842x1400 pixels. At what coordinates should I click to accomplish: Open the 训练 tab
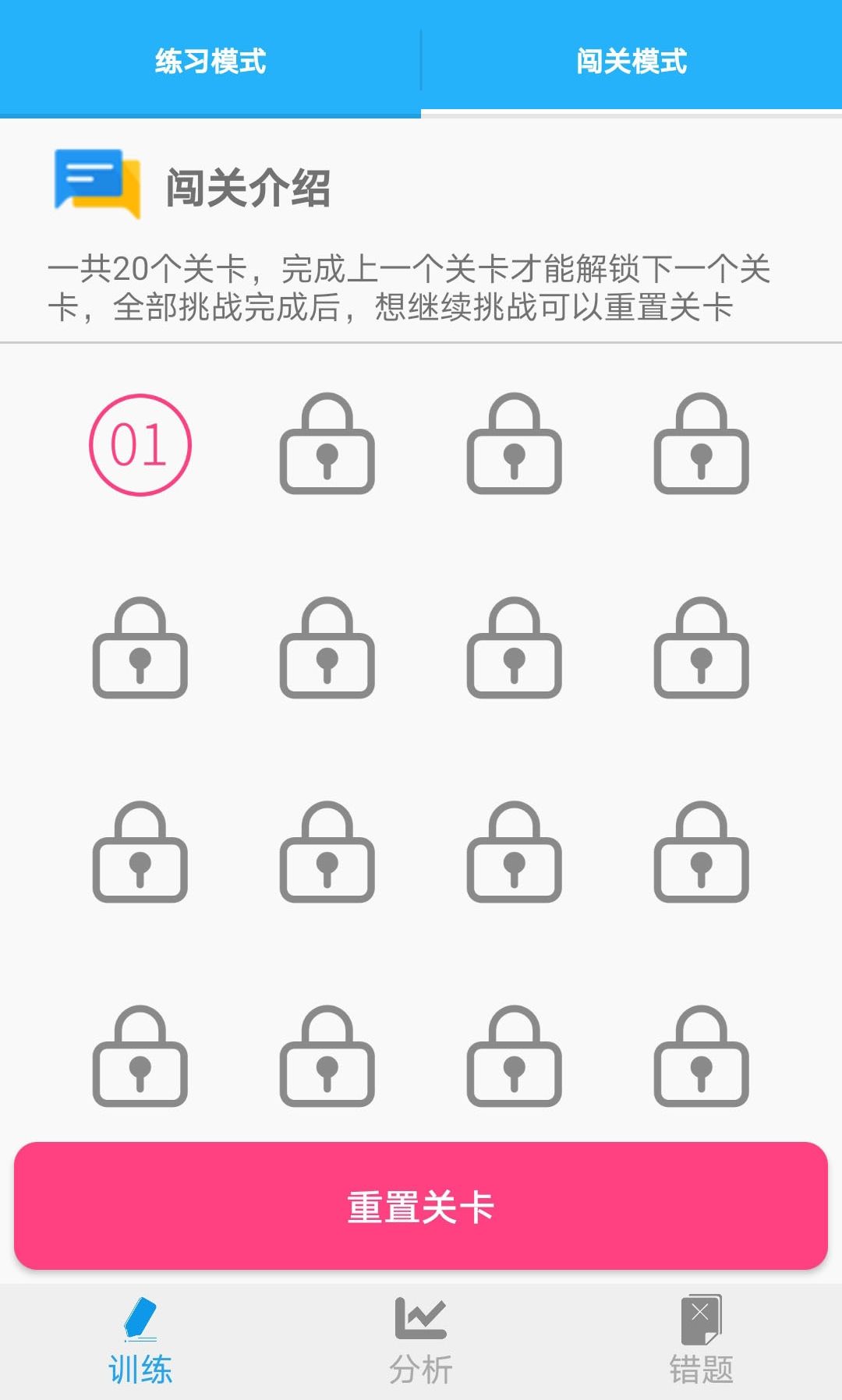click(x=140, y=1341)
